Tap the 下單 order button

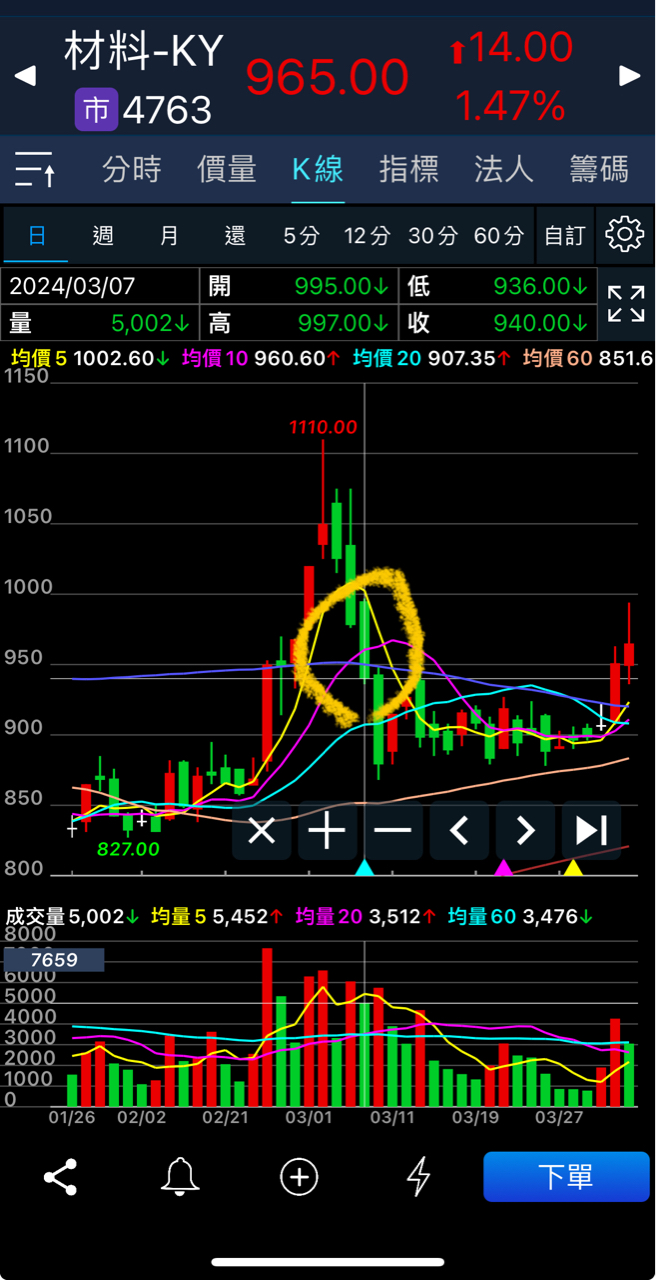point(566,1177)
